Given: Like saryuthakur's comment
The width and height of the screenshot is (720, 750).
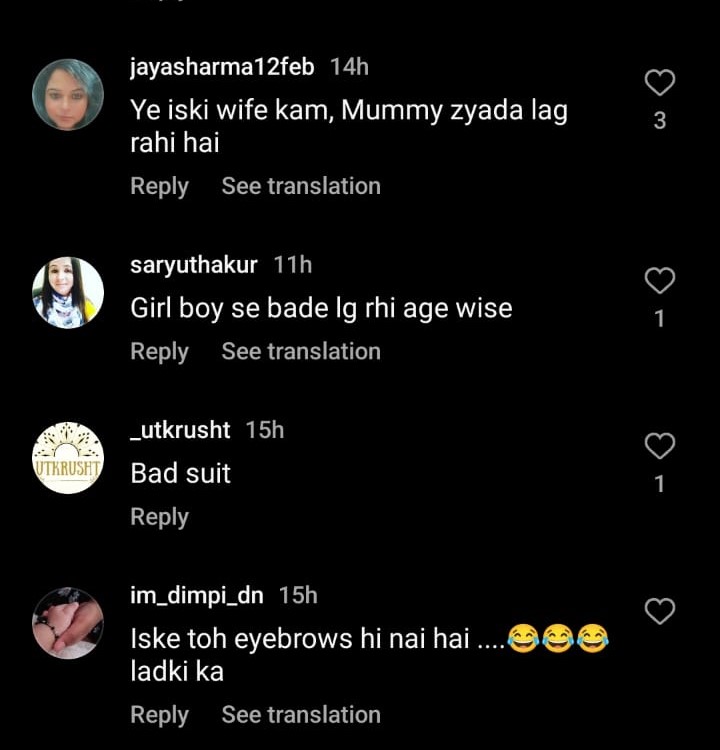Looking at the screenshot, I should 659,281.
